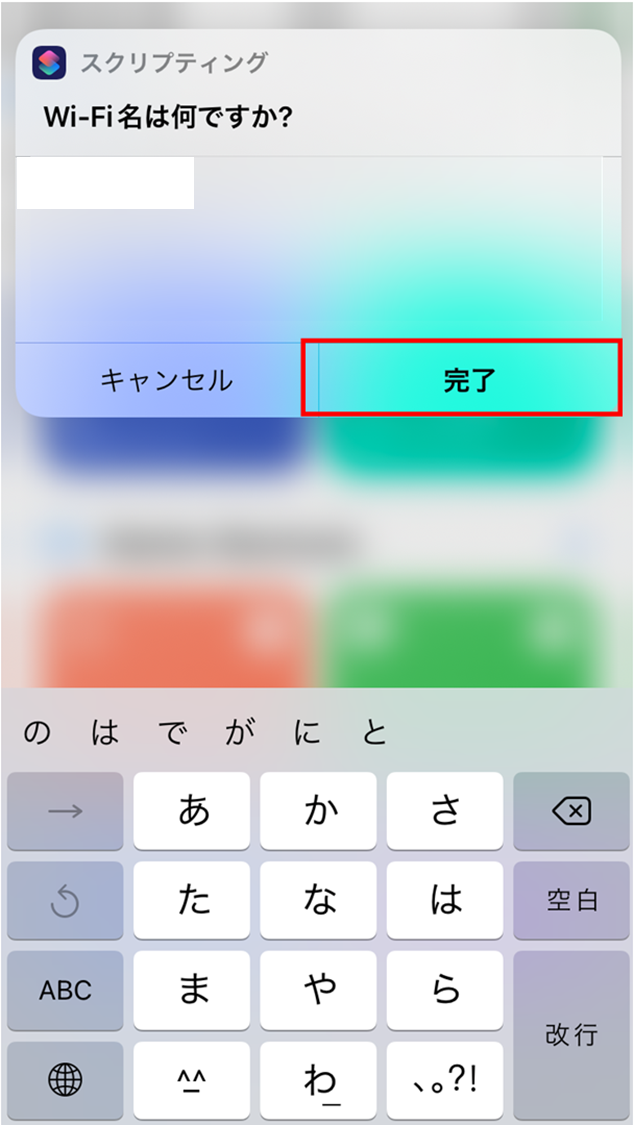Tap the ら key
The image size is (634, 1125).
pos(445,991)
